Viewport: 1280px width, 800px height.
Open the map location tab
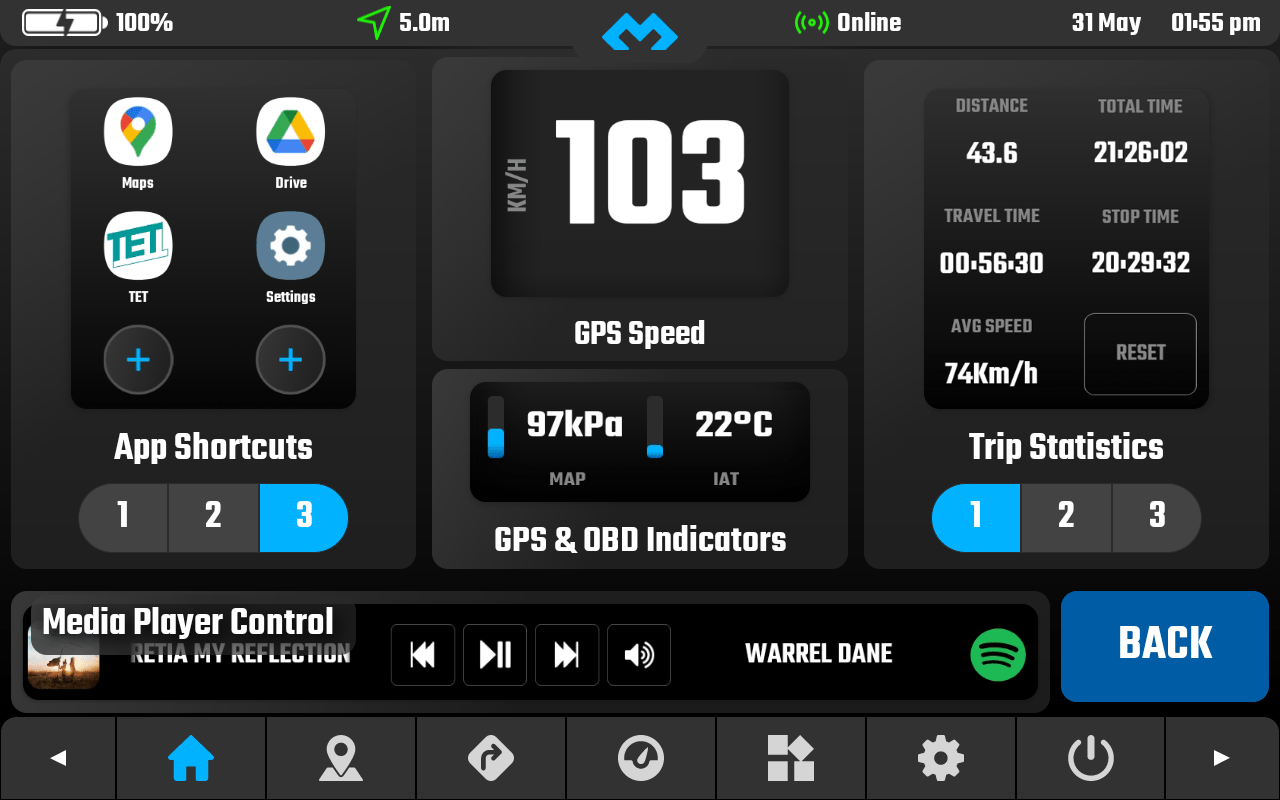[341, 758]
